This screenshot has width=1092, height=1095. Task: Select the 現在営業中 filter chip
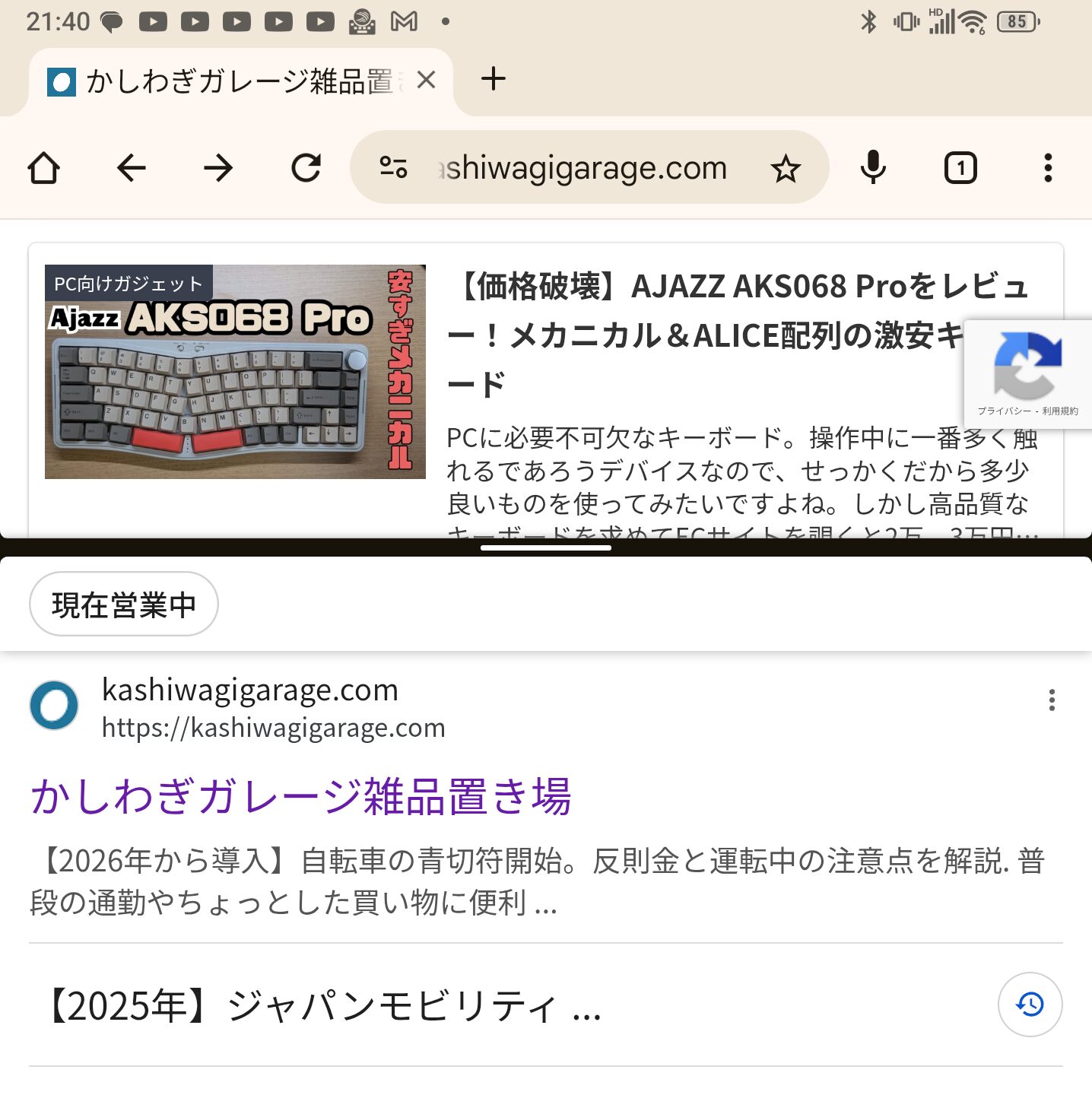click(x=124, y=605)
